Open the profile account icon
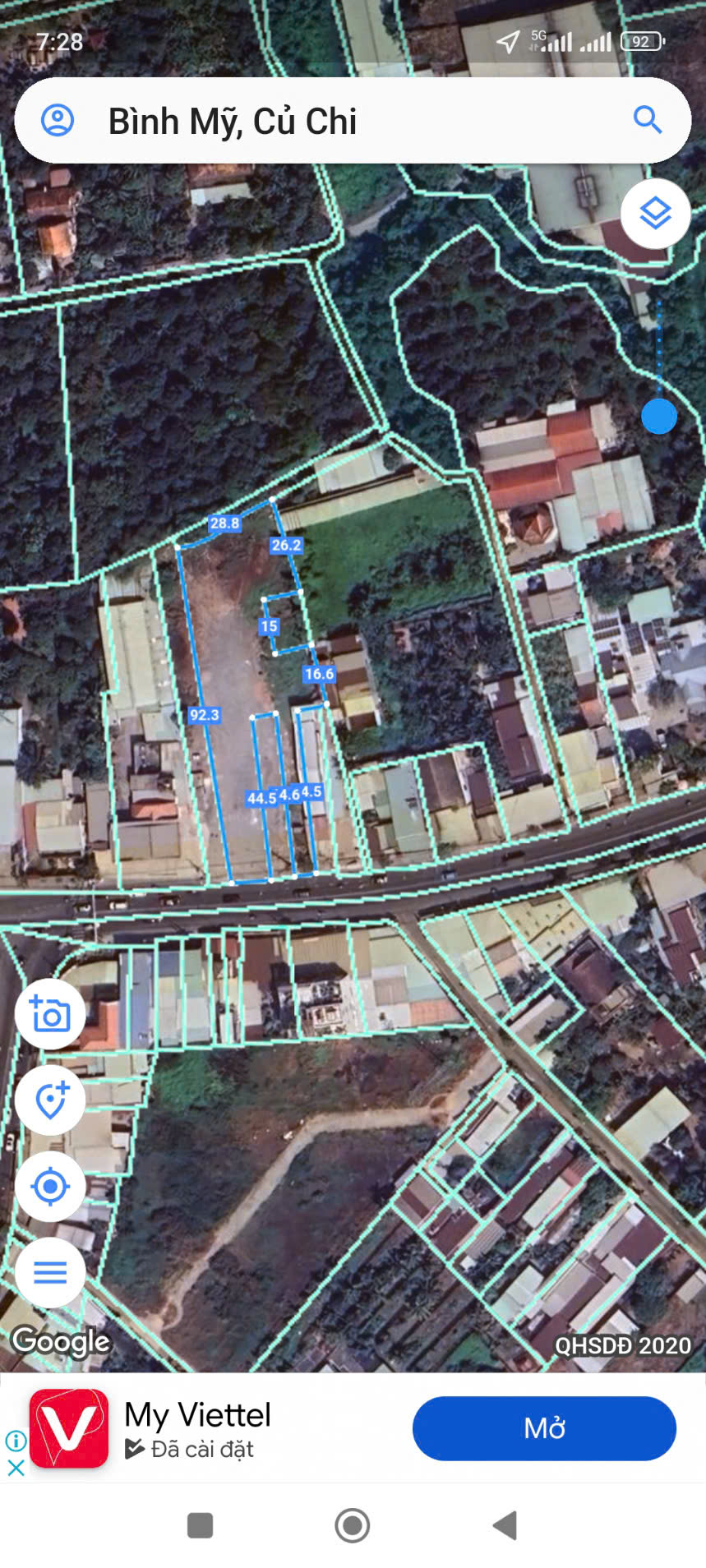Screen dimensions: 706x1568 click(x=58, y=121)
